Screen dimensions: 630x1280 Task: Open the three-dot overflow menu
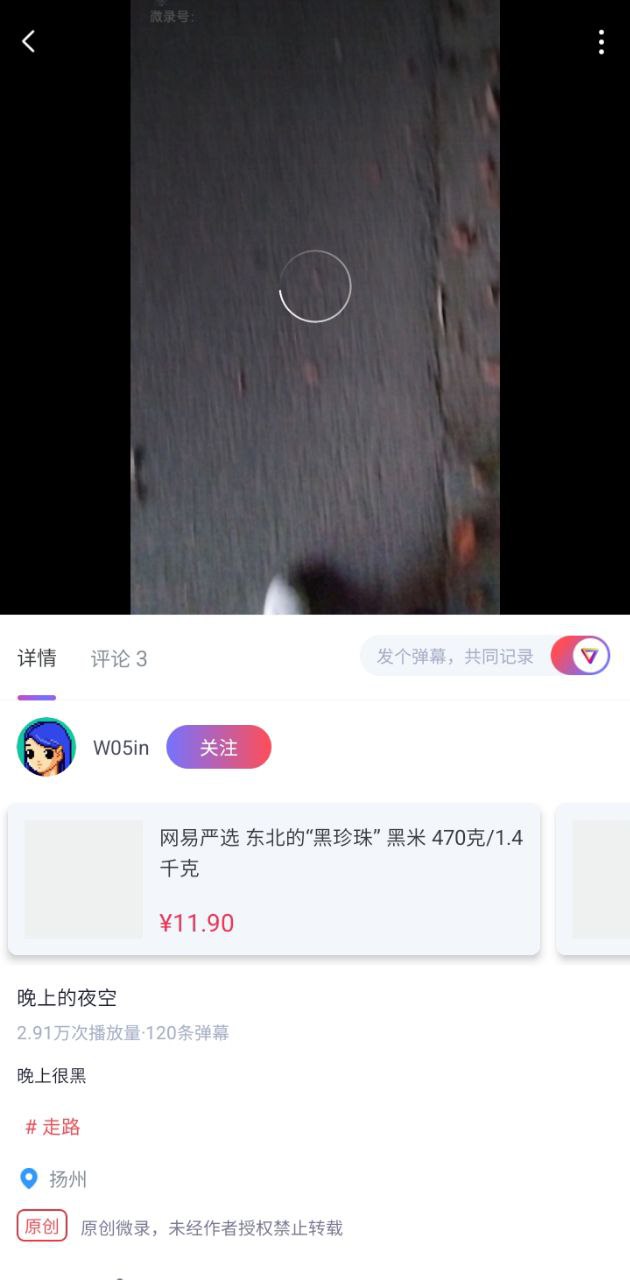pyautogui.click(x=600, y=42)
